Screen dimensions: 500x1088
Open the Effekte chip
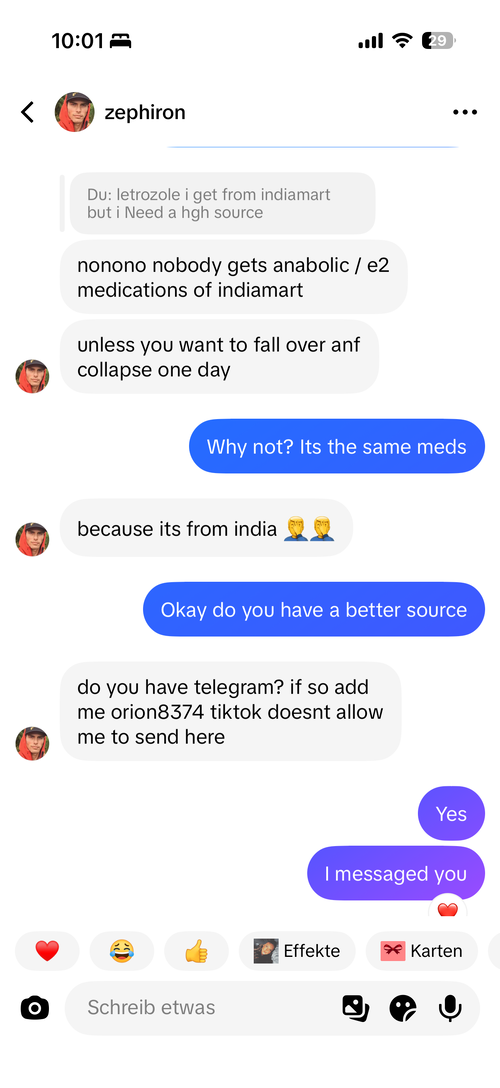tap(297, 951)
